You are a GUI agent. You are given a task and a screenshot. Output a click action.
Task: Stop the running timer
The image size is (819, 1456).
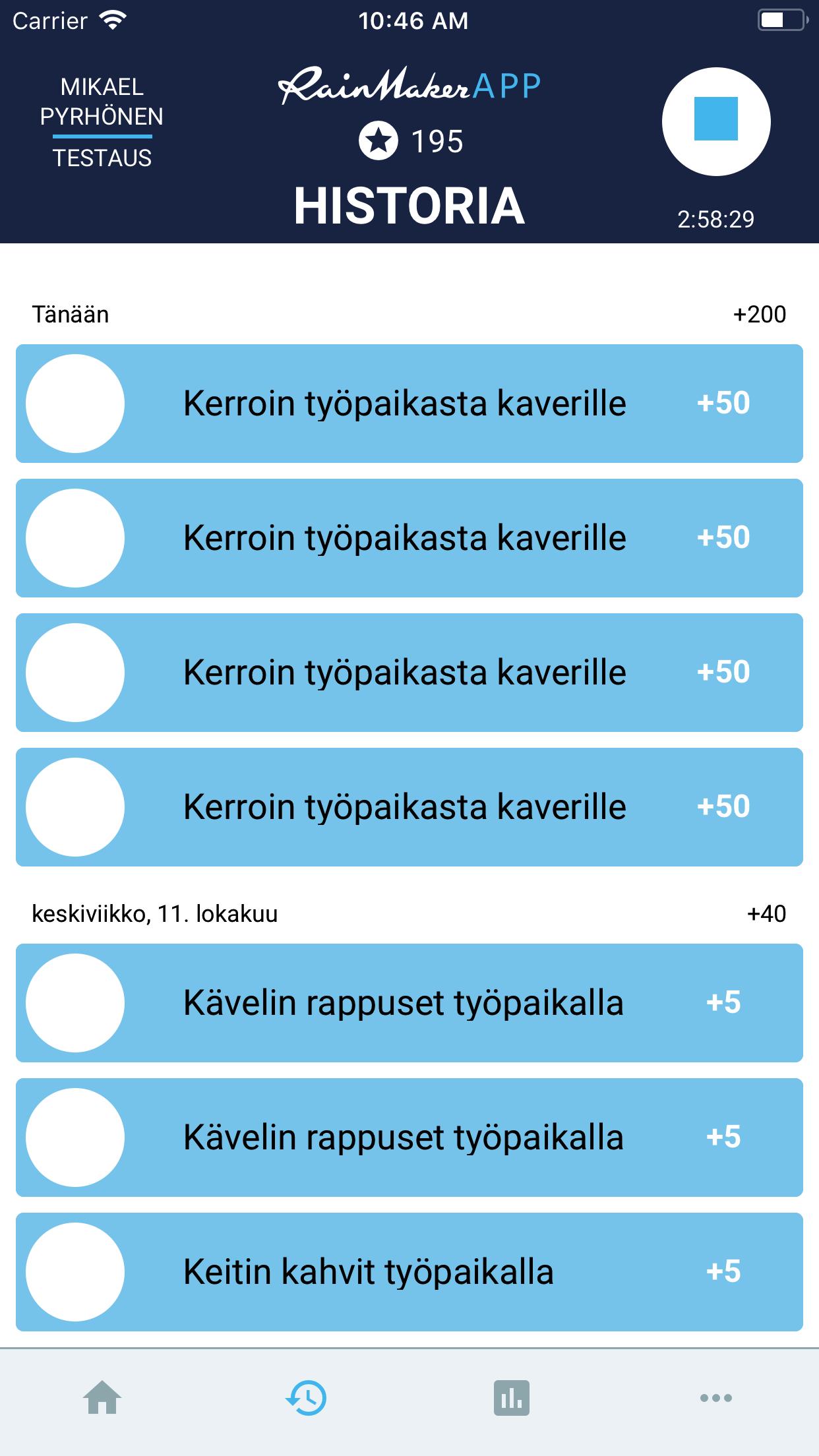715,121
